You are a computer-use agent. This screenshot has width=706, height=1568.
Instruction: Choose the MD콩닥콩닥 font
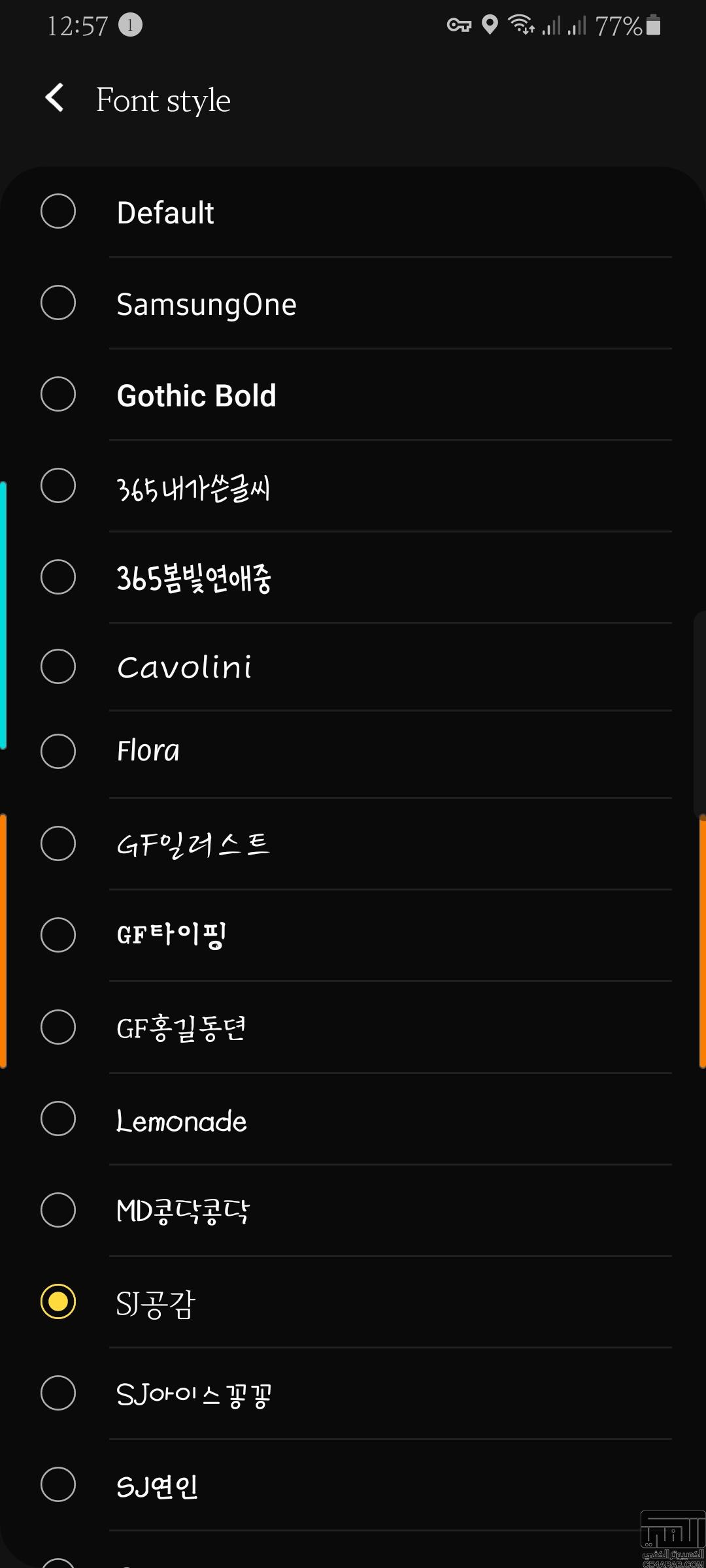353,1211
